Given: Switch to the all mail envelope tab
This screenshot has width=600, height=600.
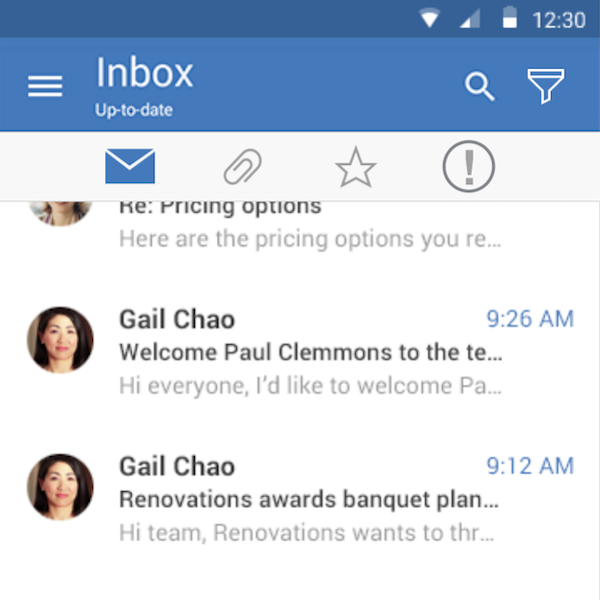Looking at the screenshot, I should click(x=130, y=166).
